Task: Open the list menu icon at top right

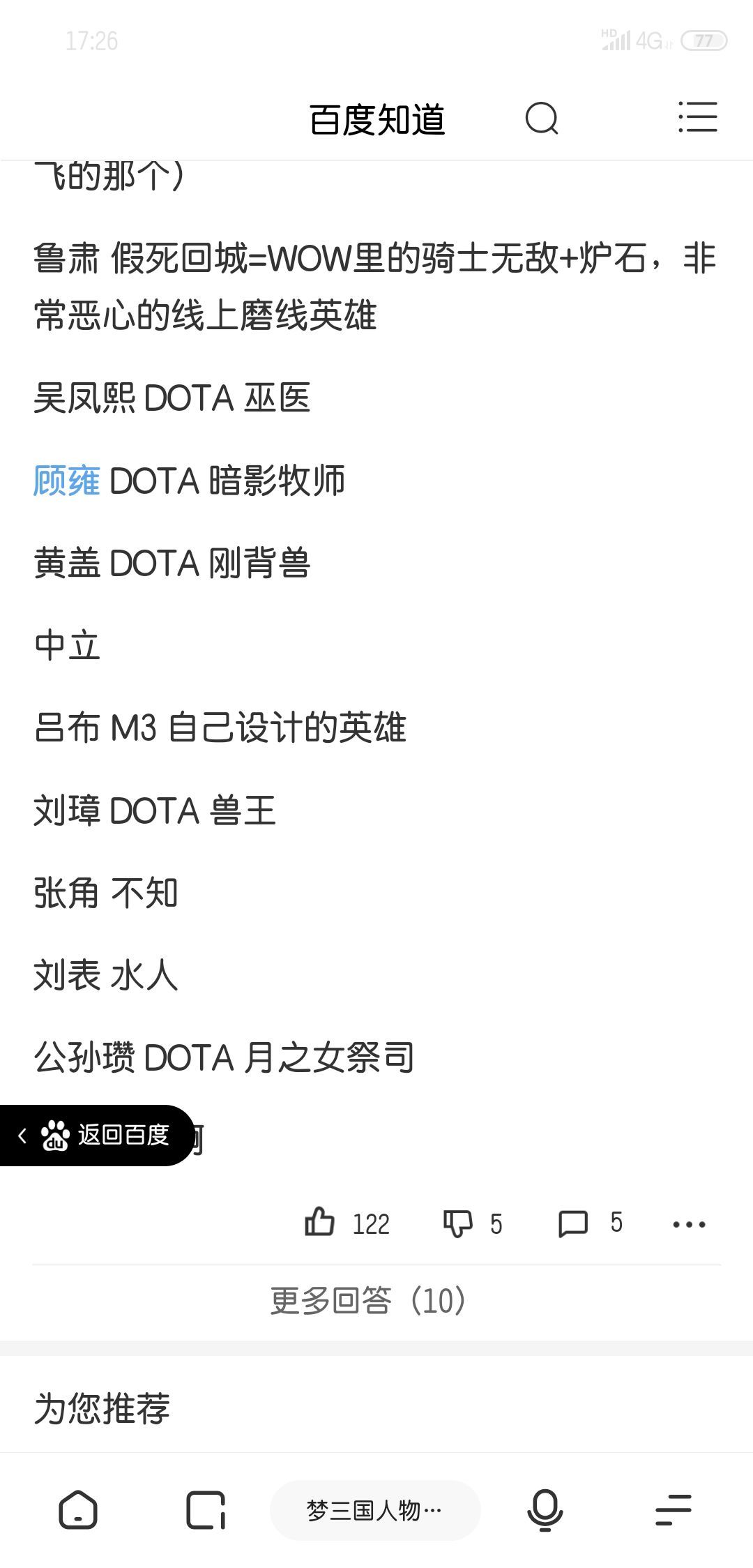Action: 698,116
